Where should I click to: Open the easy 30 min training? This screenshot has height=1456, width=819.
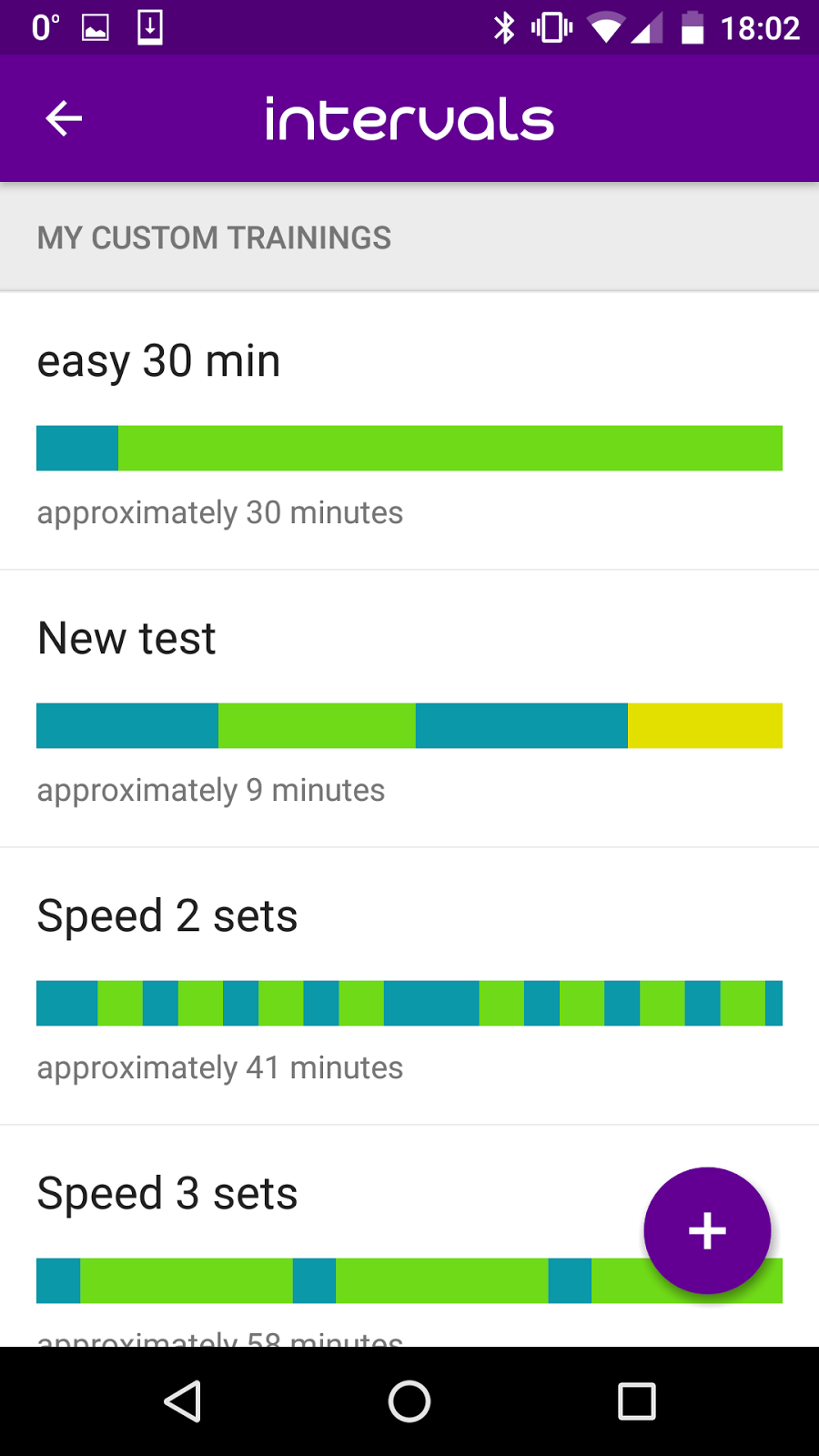[409, 431]
